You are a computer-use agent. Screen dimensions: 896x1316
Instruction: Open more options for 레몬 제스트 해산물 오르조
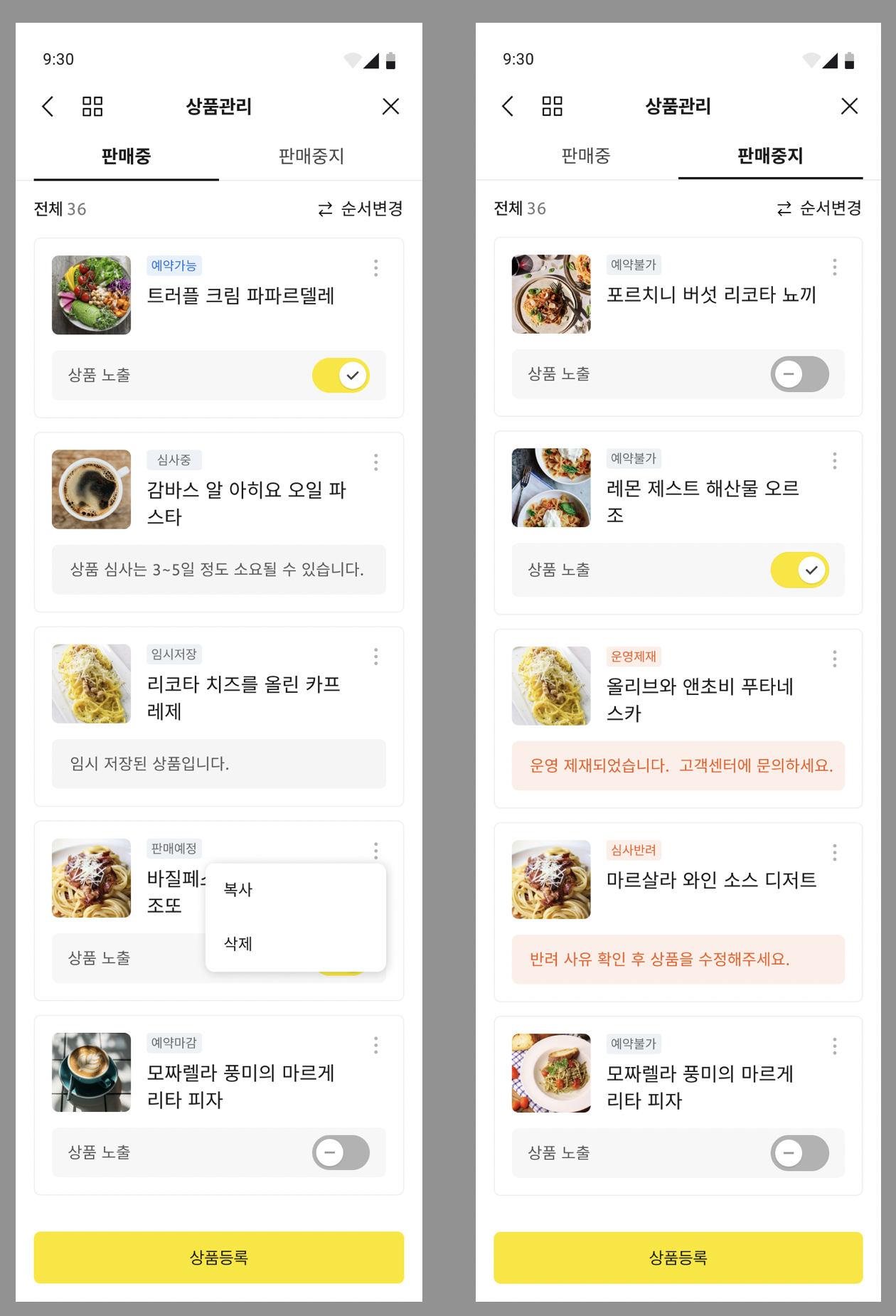pos(835,461)
